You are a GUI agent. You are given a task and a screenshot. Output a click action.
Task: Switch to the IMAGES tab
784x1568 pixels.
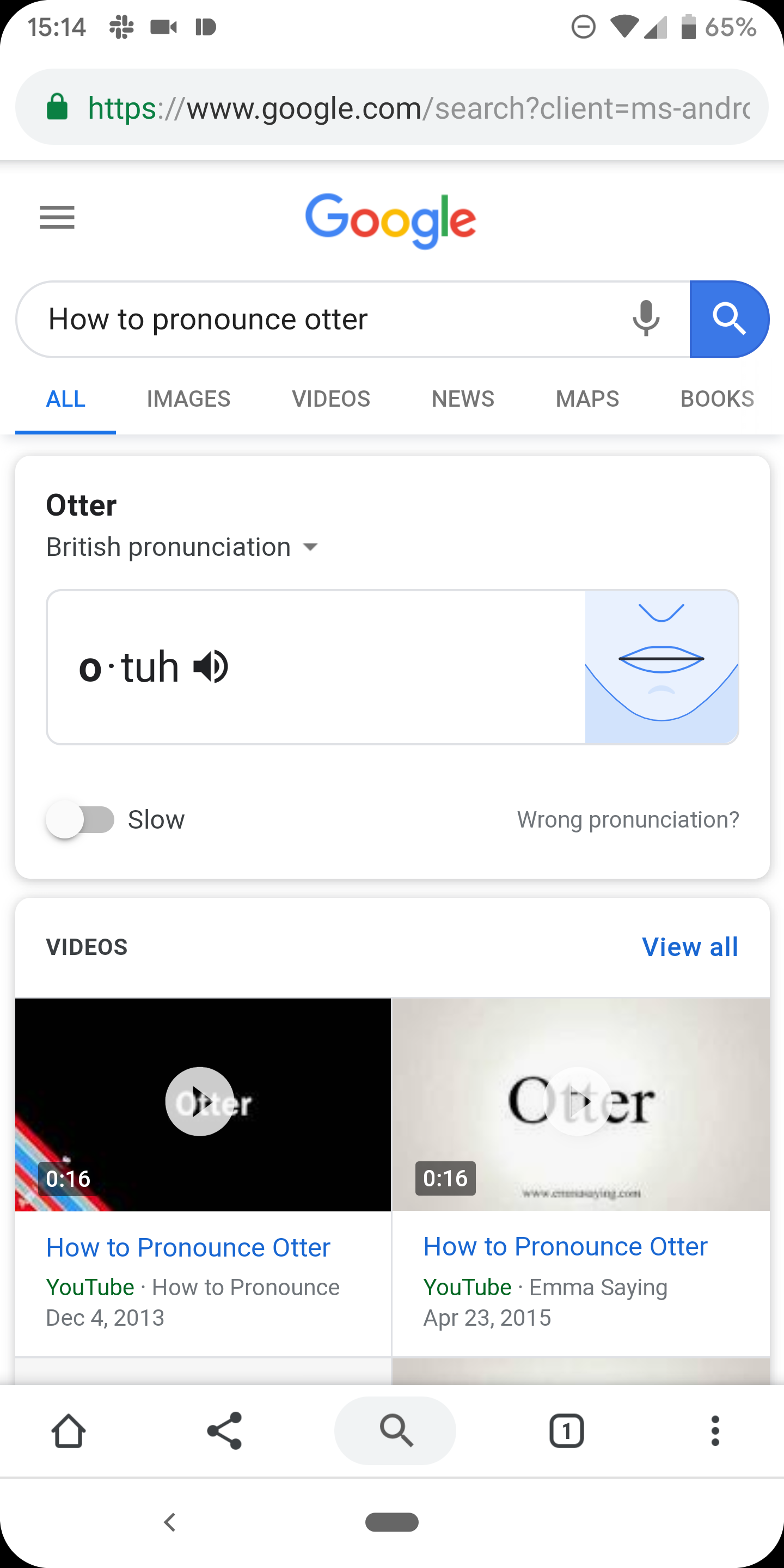188,399
